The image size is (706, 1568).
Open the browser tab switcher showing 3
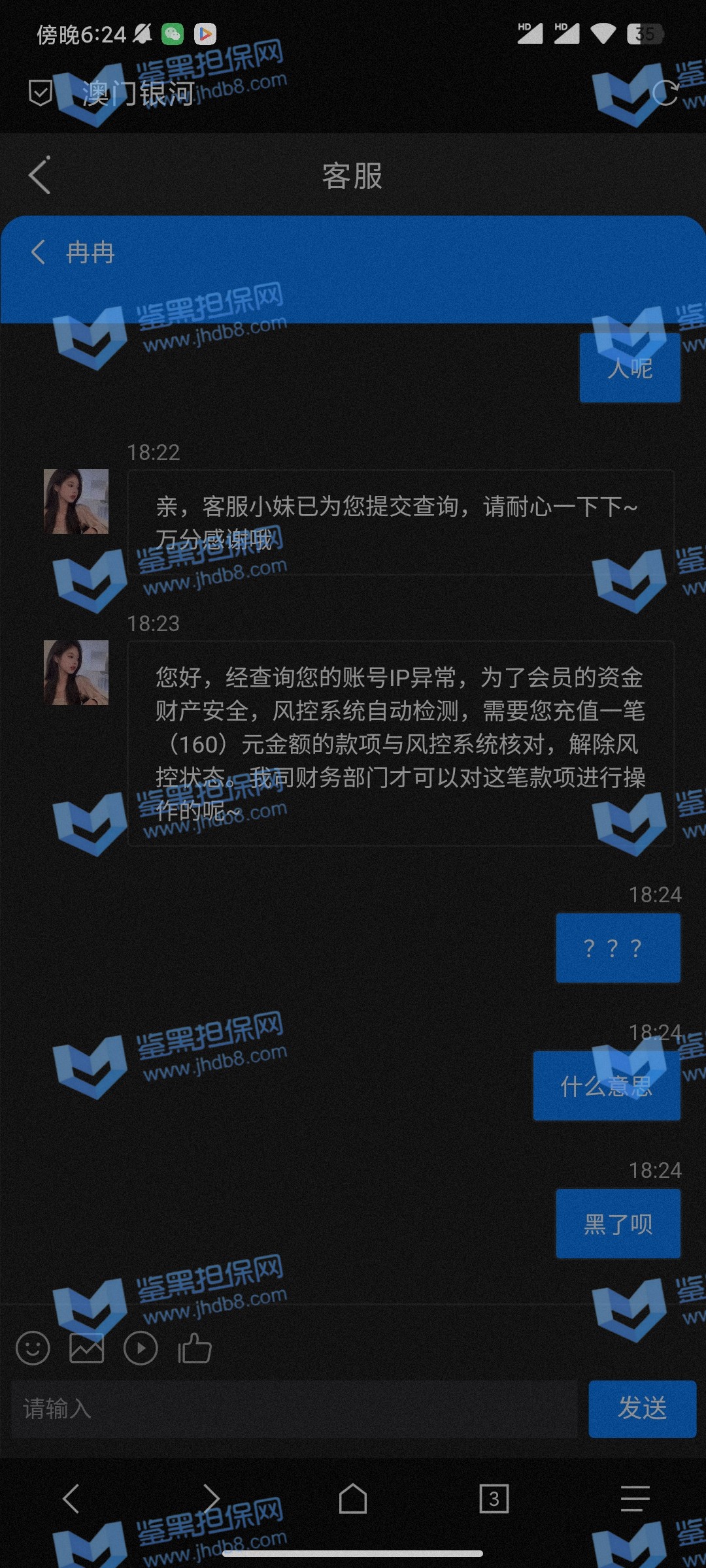[x=494, y=1498]
